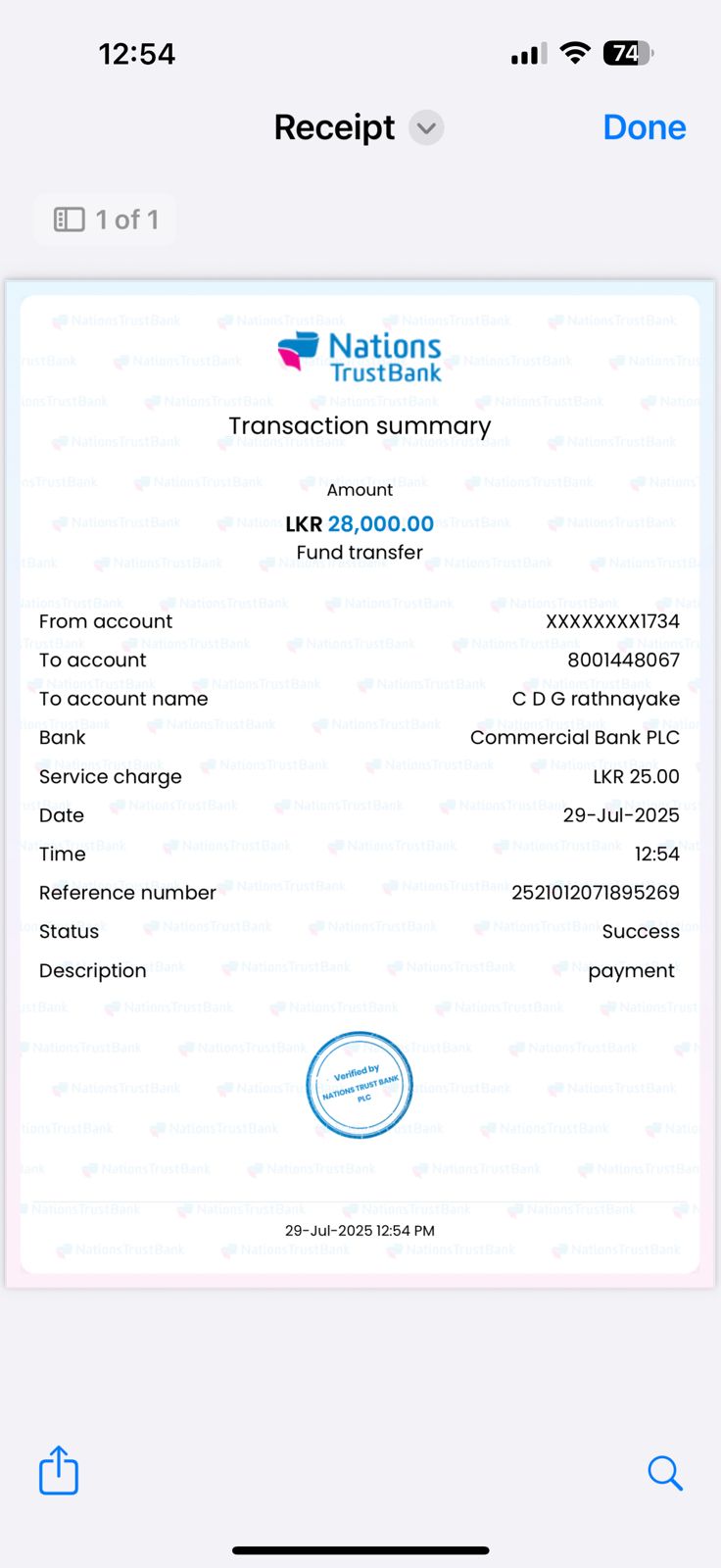
Task: Search within the receipt
Action: click(x=664, y=1472)
